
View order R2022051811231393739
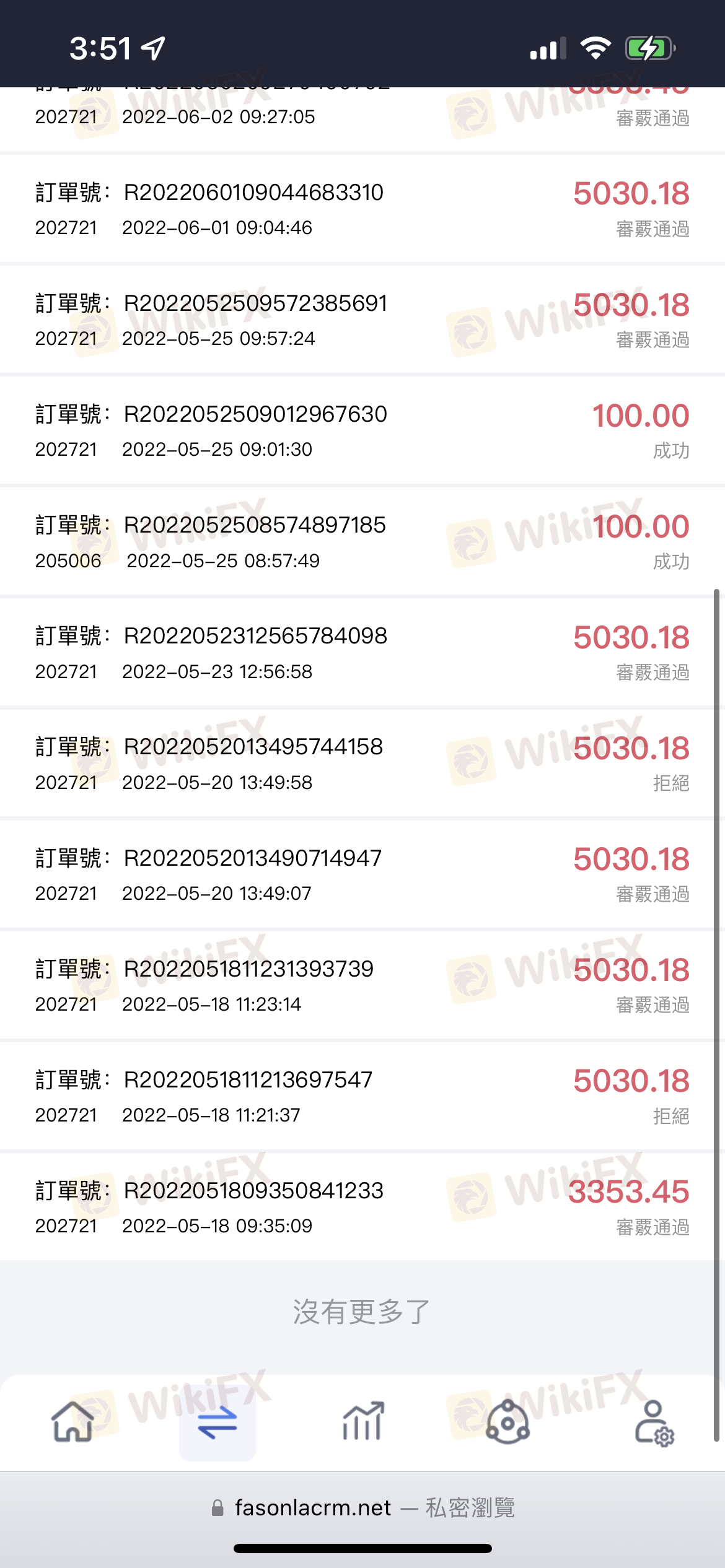pyautogui.click(x=362, y=985)
